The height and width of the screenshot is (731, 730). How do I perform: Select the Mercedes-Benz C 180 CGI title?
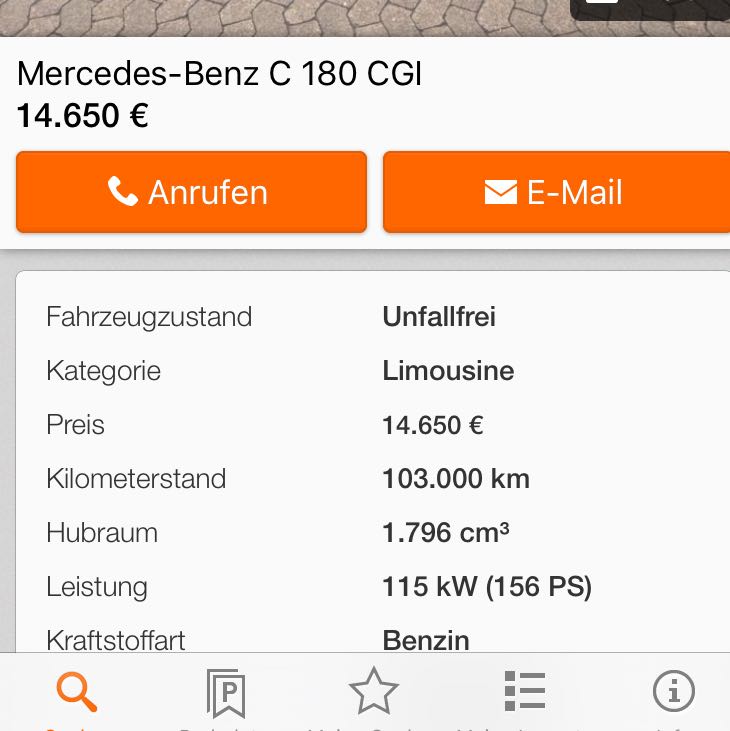pyautogui.click(x=219, y=73)
